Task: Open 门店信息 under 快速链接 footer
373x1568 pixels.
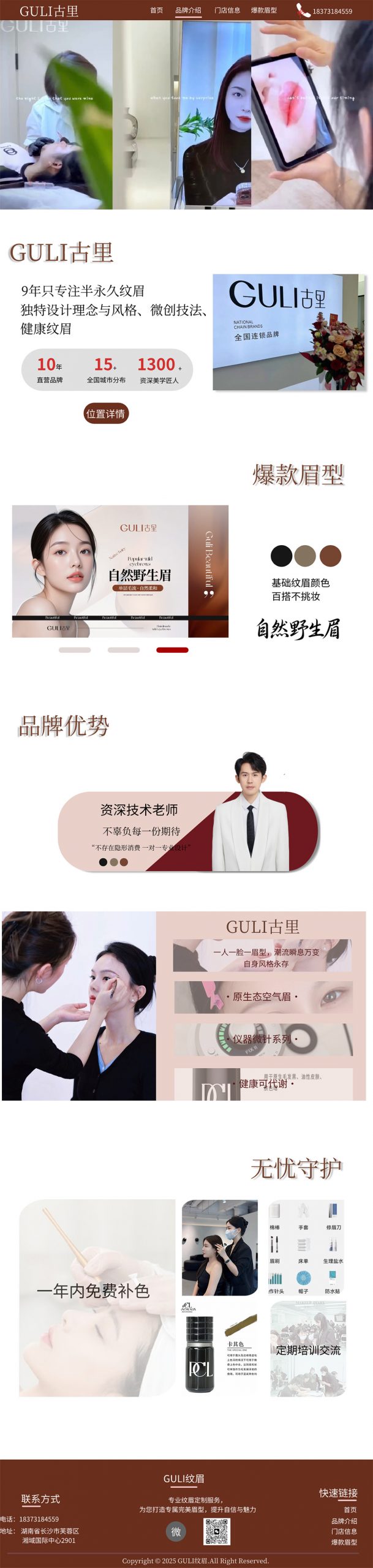Action: tap(344, 1531)
